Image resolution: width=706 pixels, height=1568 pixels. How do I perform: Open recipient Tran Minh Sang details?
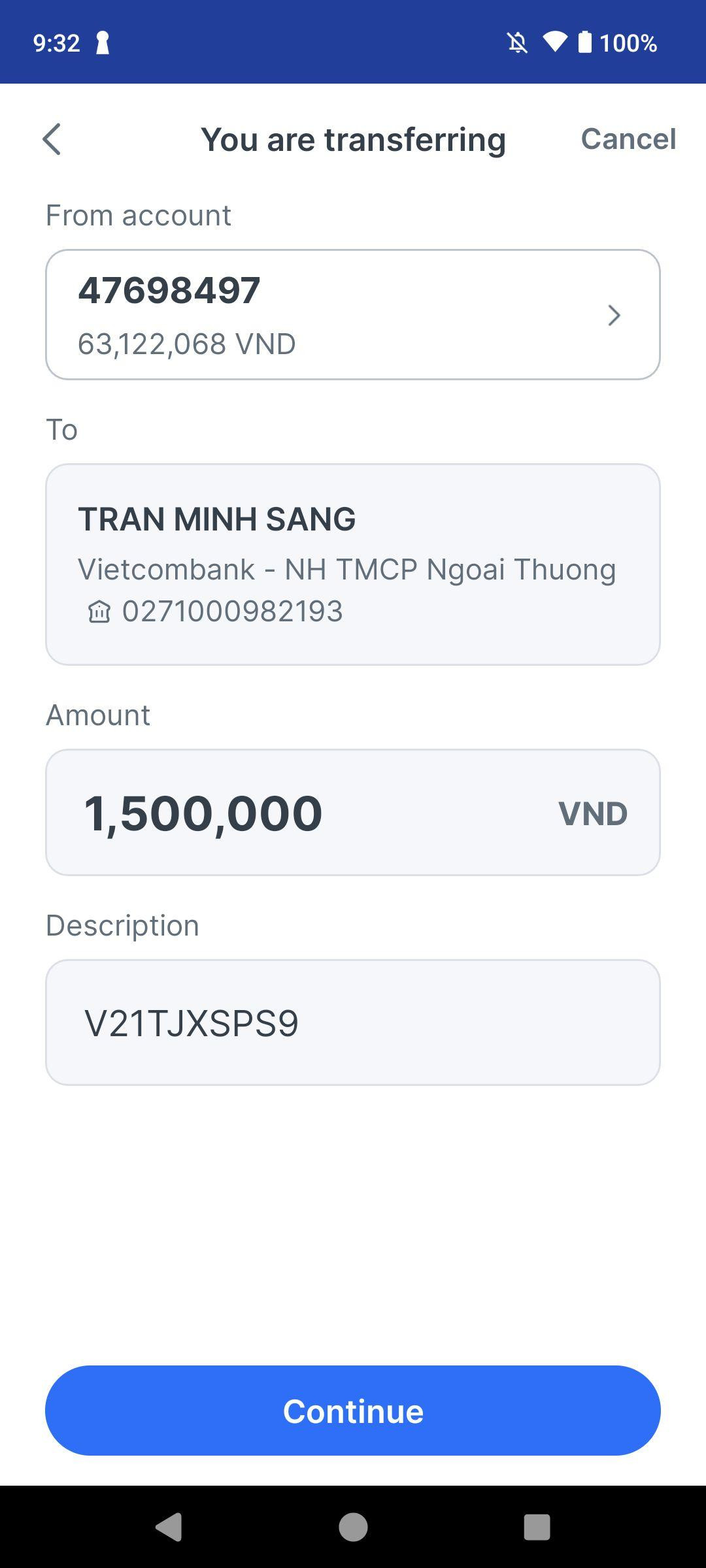coord(353,564)
